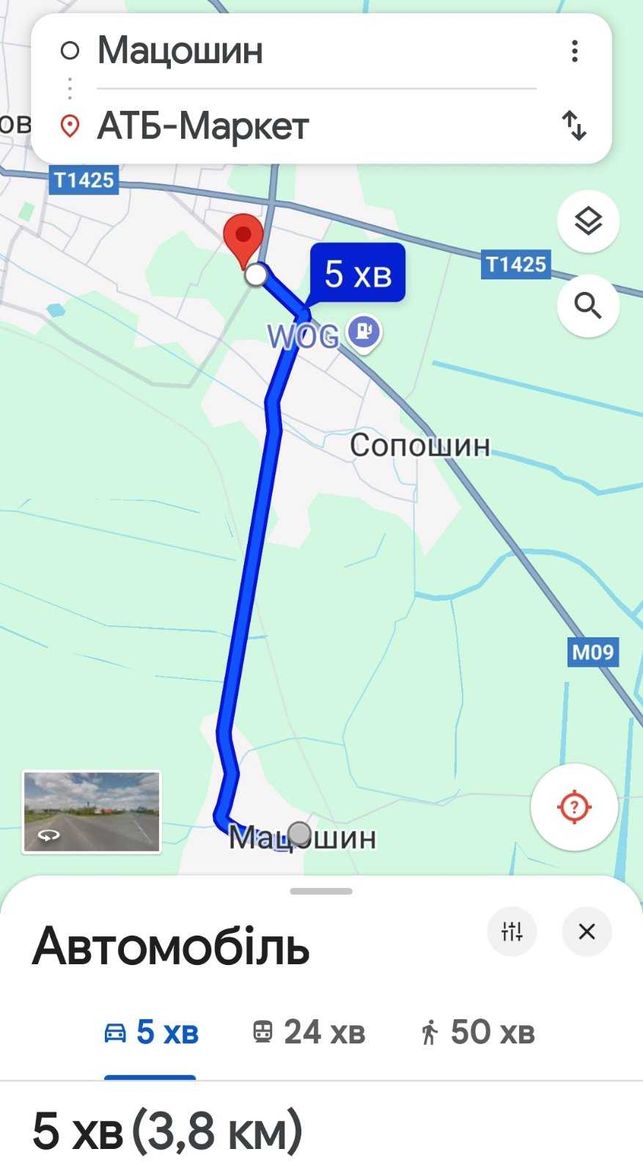Tap the 5 хв route label
Image resolution: width=643 pixels, height=1174 pixels.
pos(358,275)
